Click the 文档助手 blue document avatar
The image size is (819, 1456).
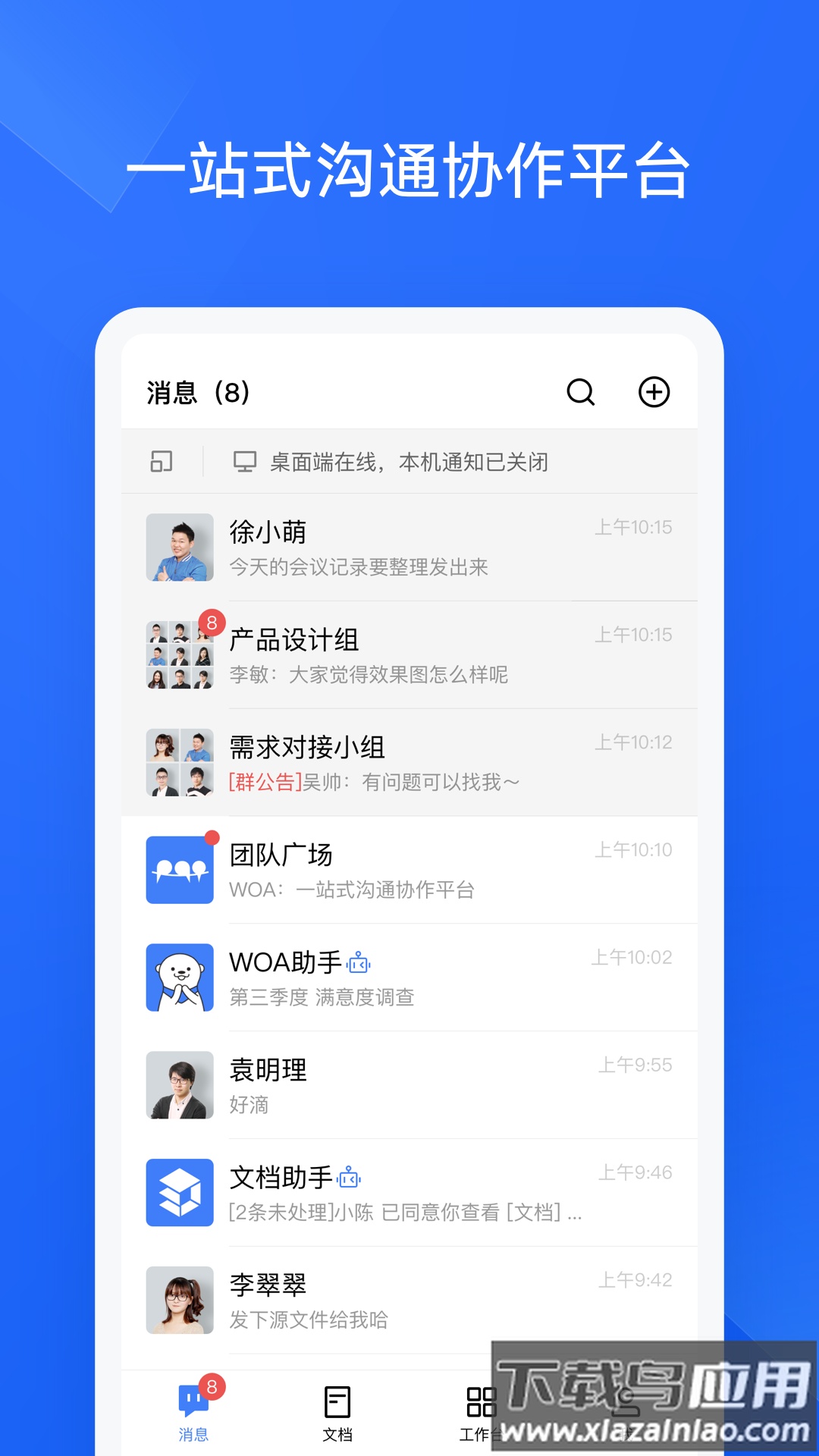[179, 1193]
